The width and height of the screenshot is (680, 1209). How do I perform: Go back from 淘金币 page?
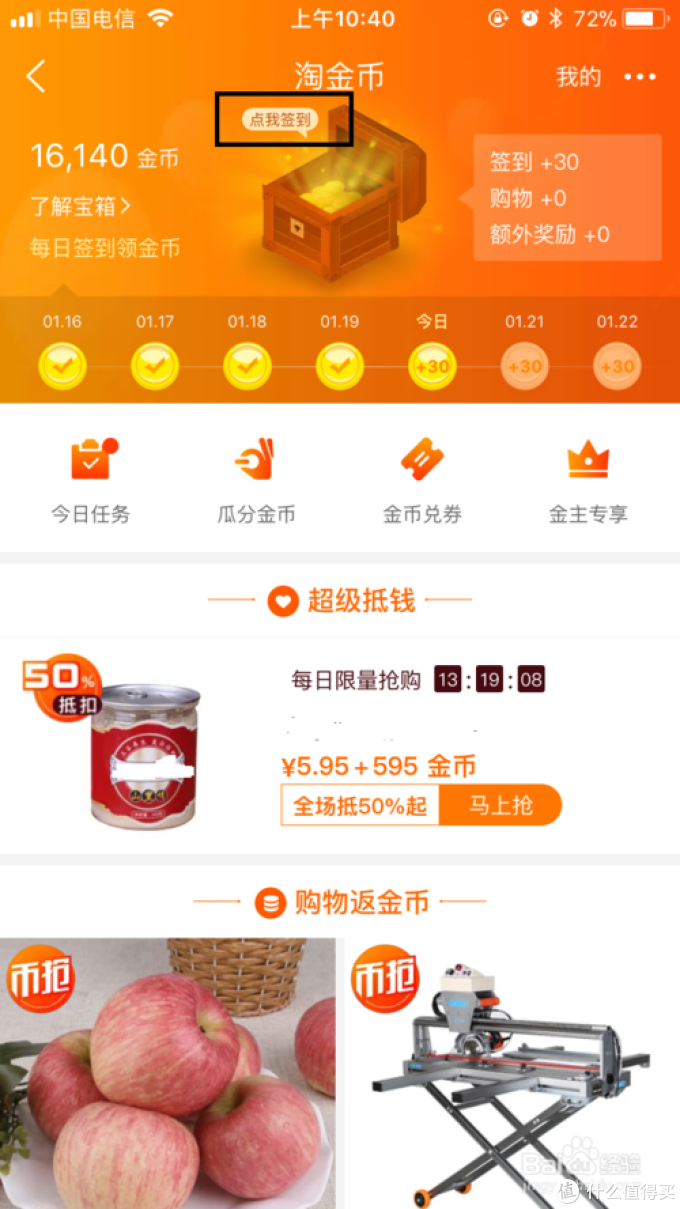[x=36, y=77]
